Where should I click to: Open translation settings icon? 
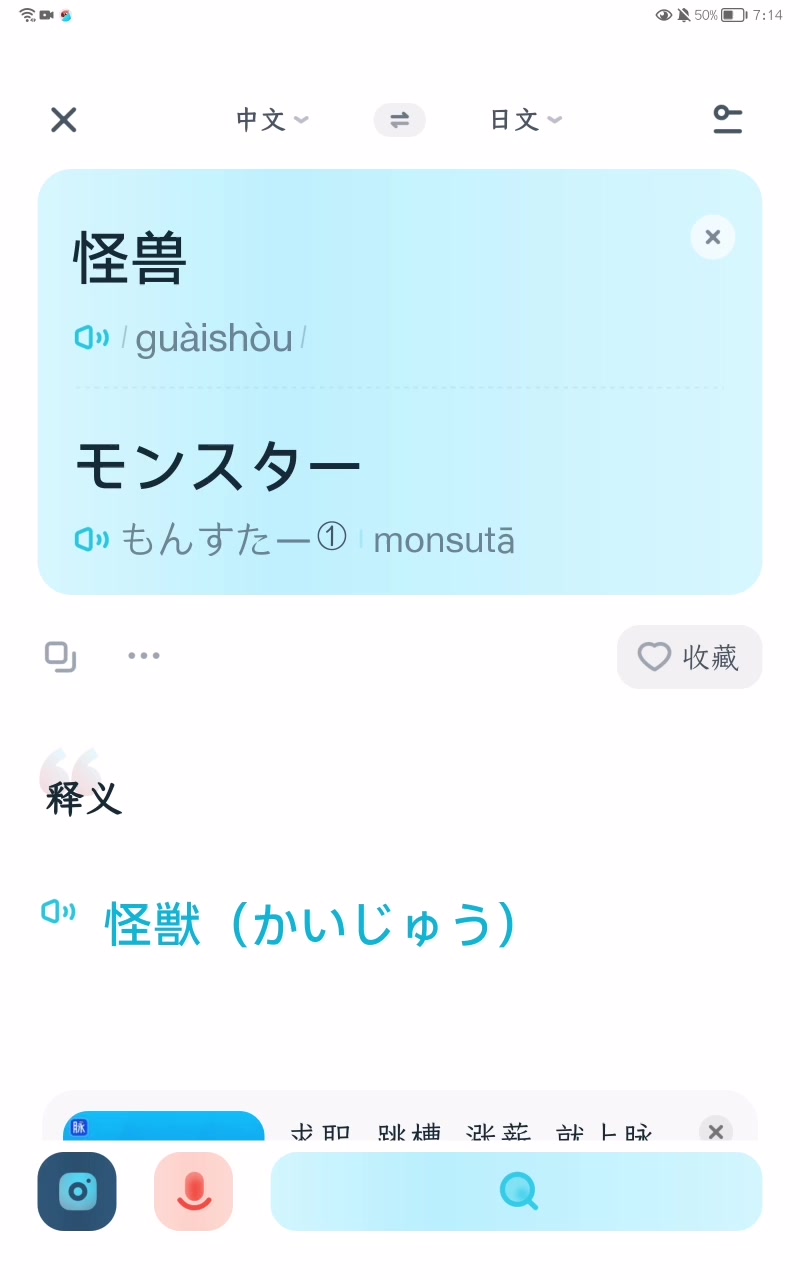click(x=728, y=120)
